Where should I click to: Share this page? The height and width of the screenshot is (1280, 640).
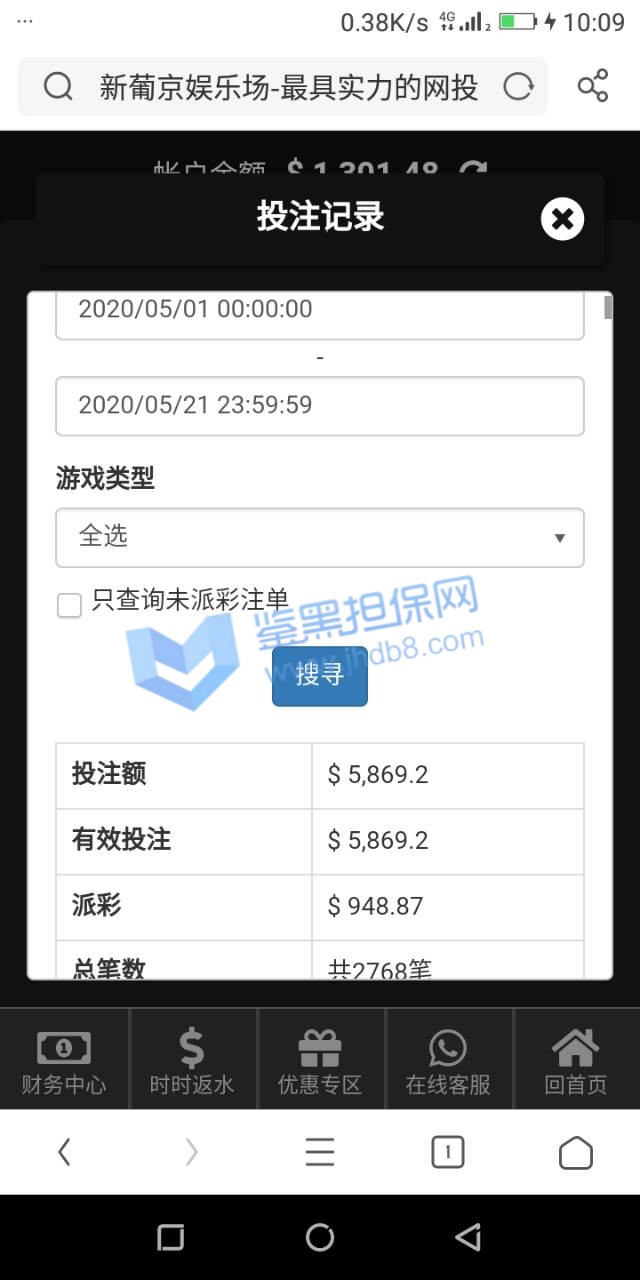coord(593,87)
